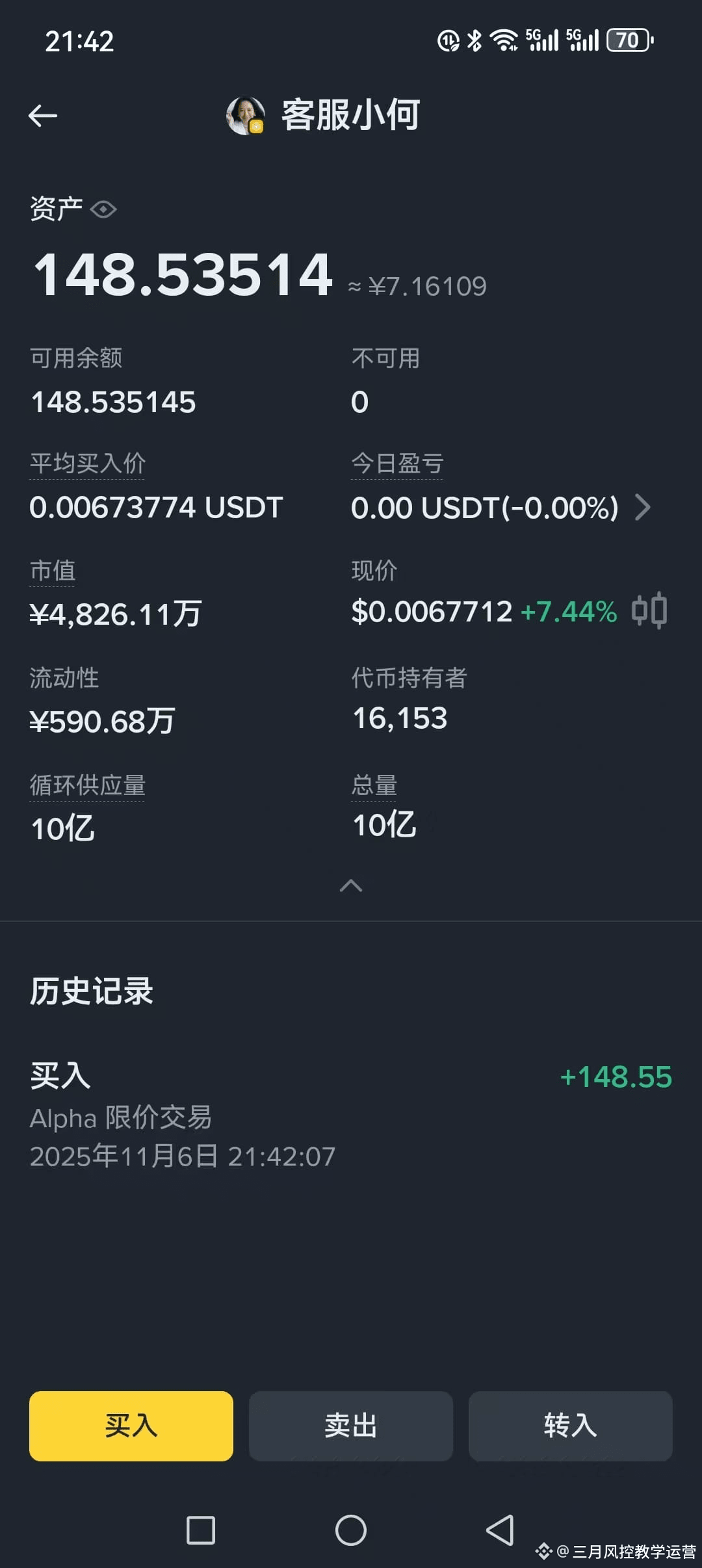Select the 卖出 sell button

click(351, 1426)
